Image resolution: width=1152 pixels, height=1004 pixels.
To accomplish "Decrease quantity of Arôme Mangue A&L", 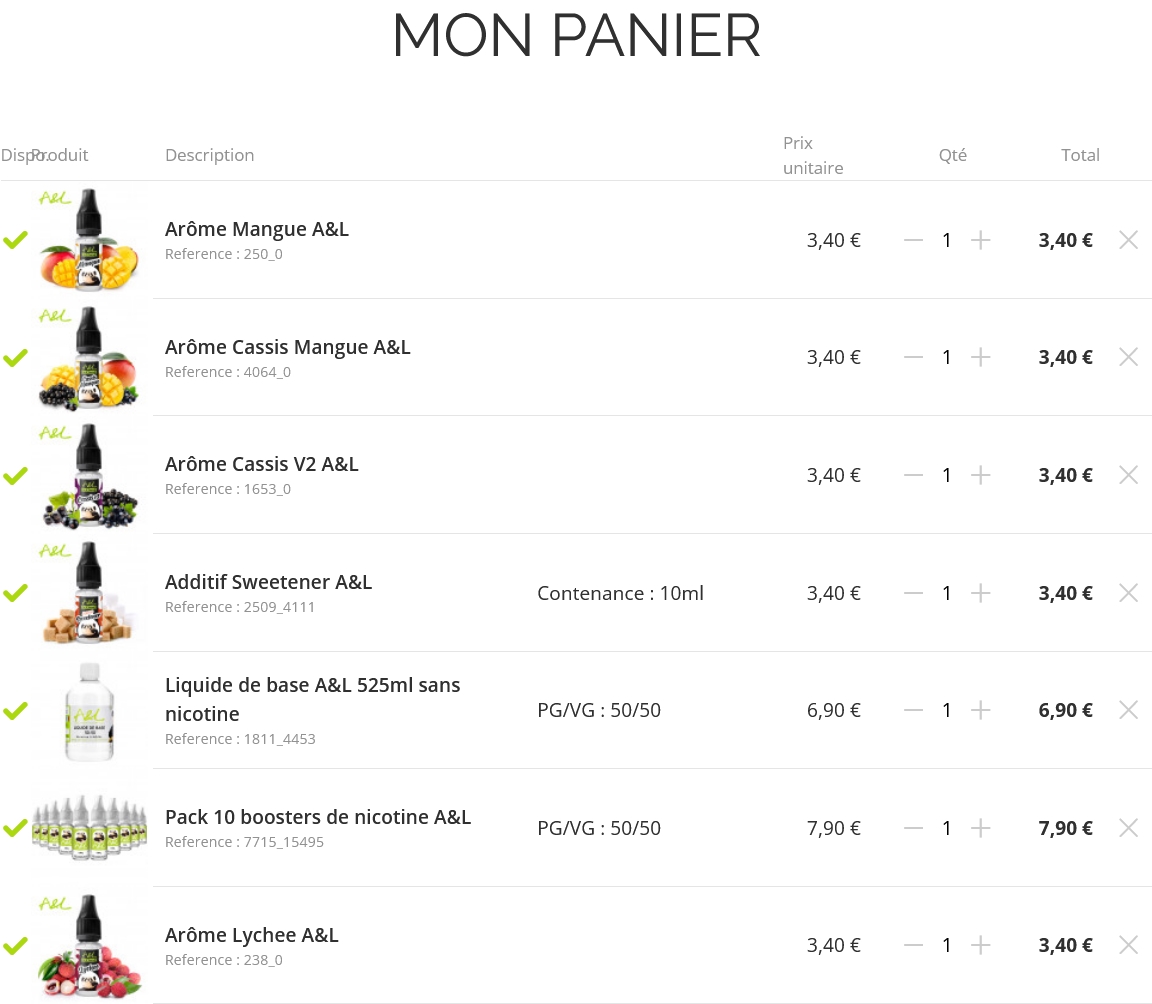I will 913,240.
